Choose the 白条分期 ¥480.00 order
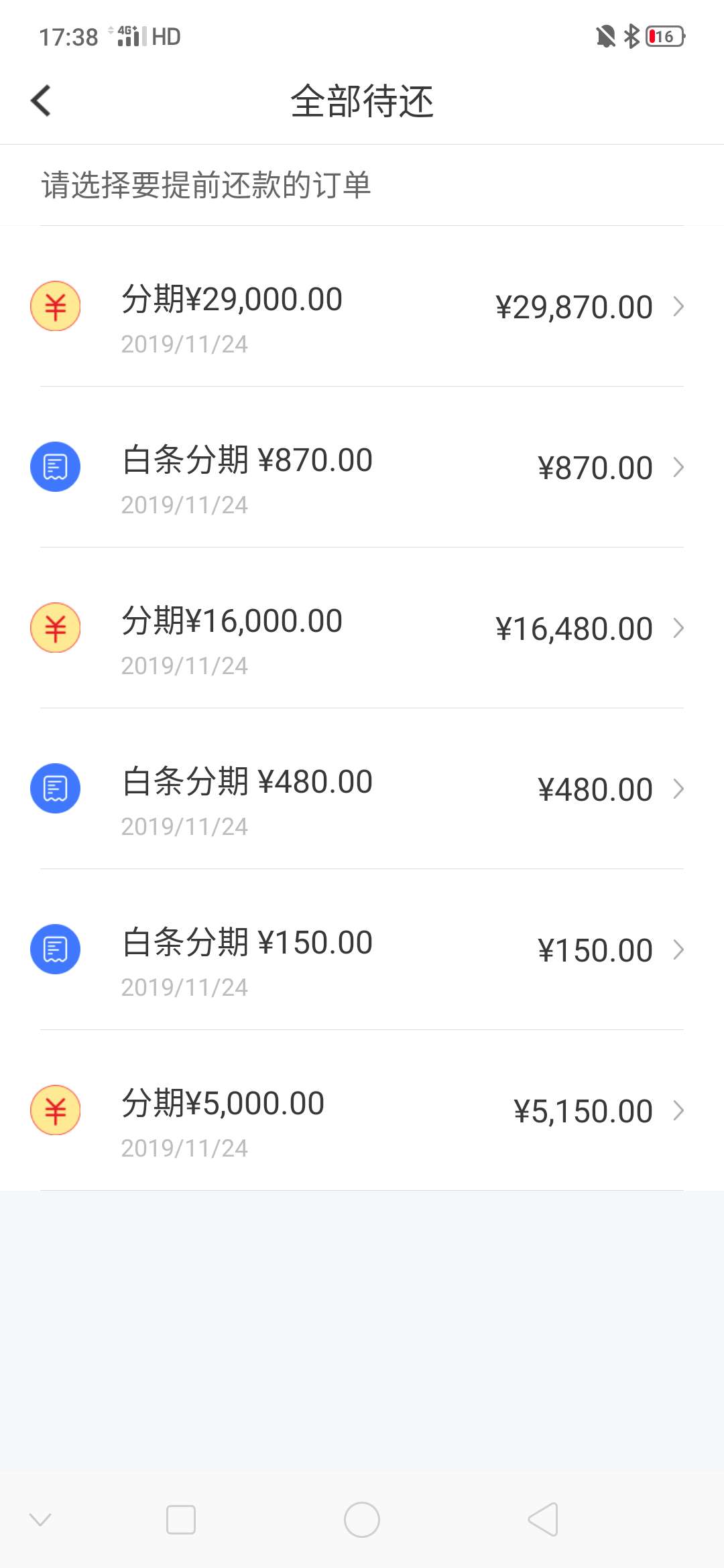This screenshot has height=1568, width=724. point(362,789)
